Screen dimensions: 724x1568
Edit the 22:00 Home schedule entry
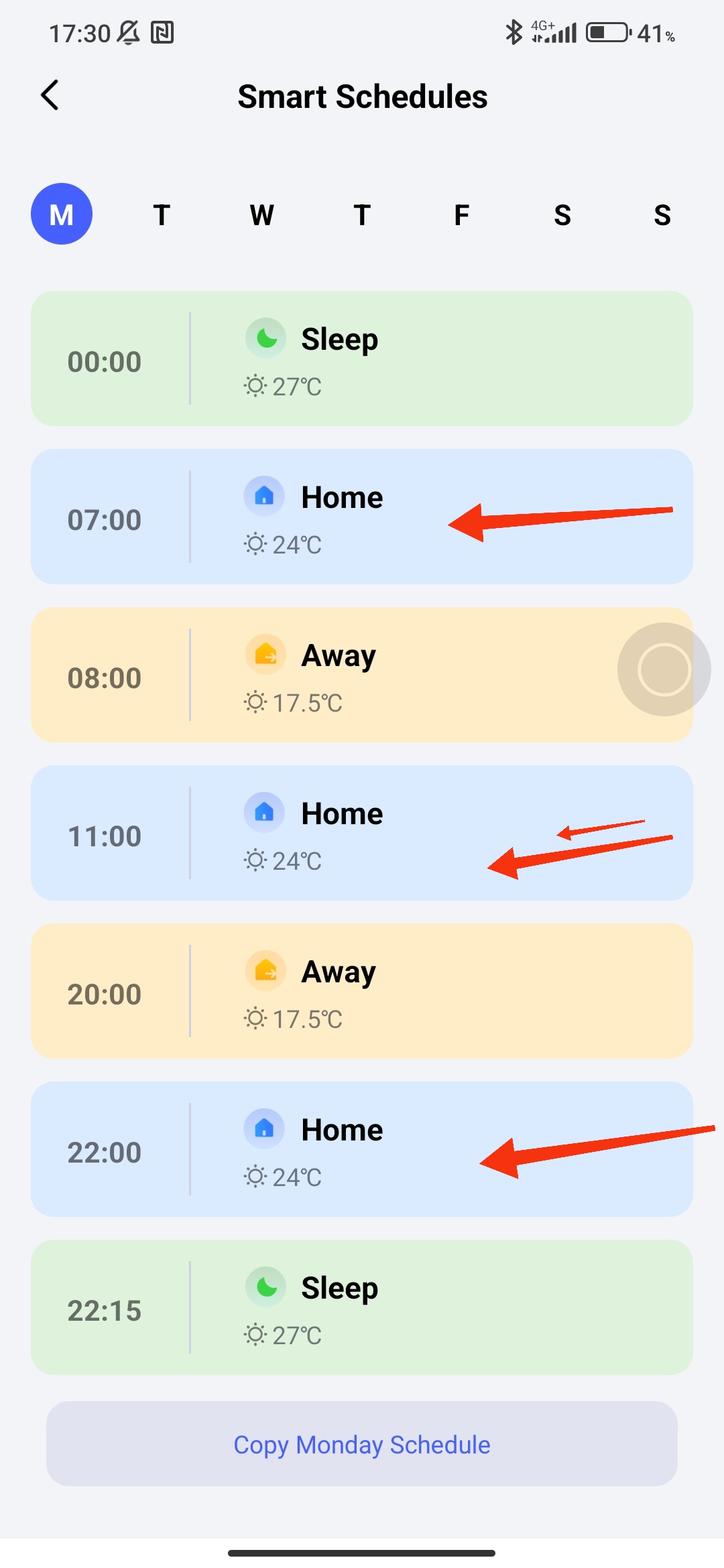click(362, 1149)
